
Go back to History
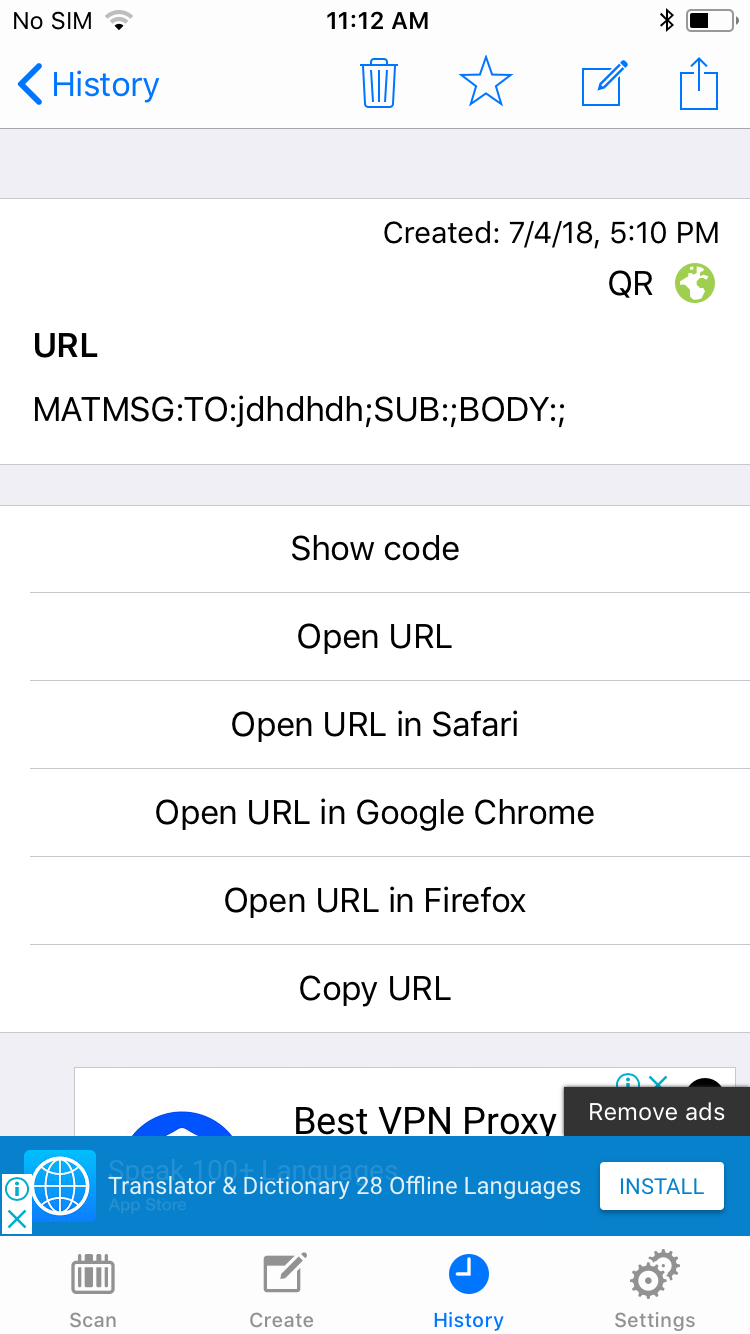pos(88,85)
